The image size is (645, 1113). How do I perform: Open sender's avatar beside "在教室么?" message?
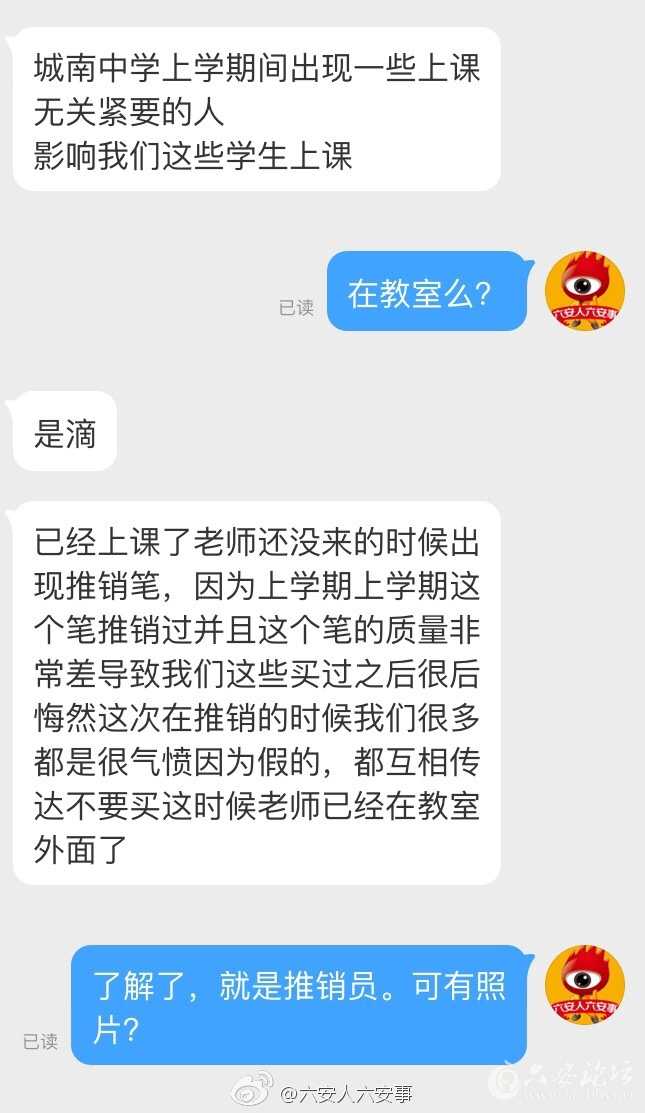(x=585, y=291)
